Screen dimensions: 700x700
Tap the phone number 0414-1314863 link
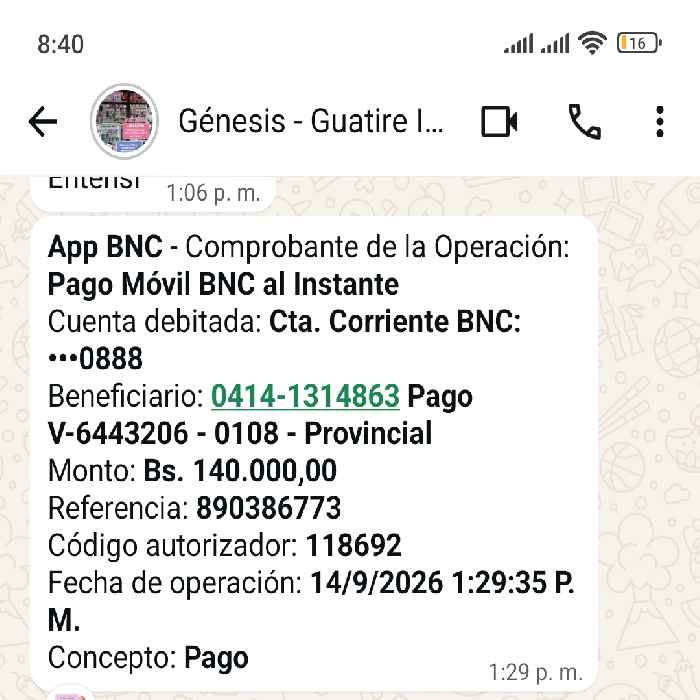pyautogui.click(x=305, y=396)
